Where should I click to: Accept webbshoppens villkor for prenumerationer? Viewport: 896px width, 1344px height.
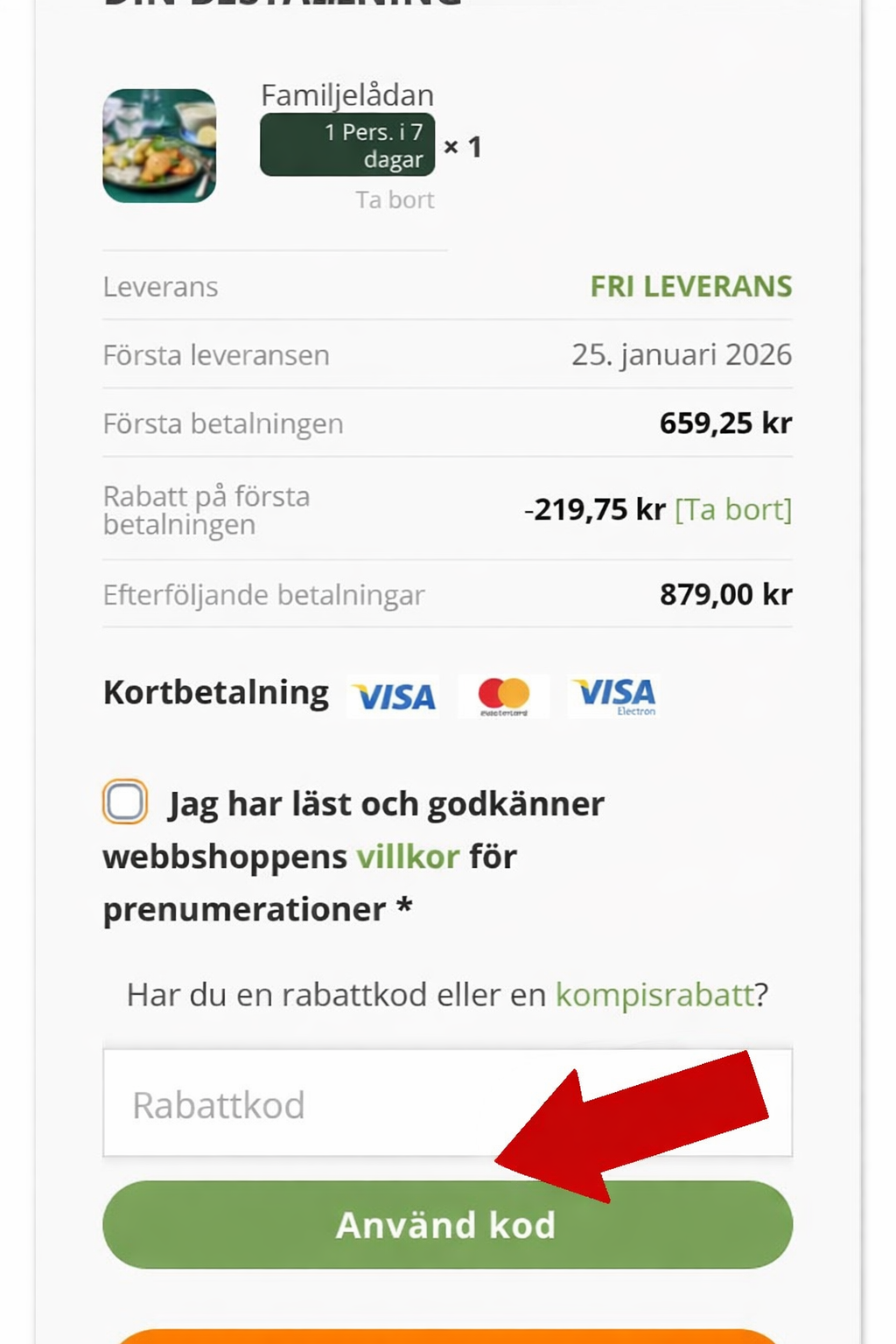[124, 801]
